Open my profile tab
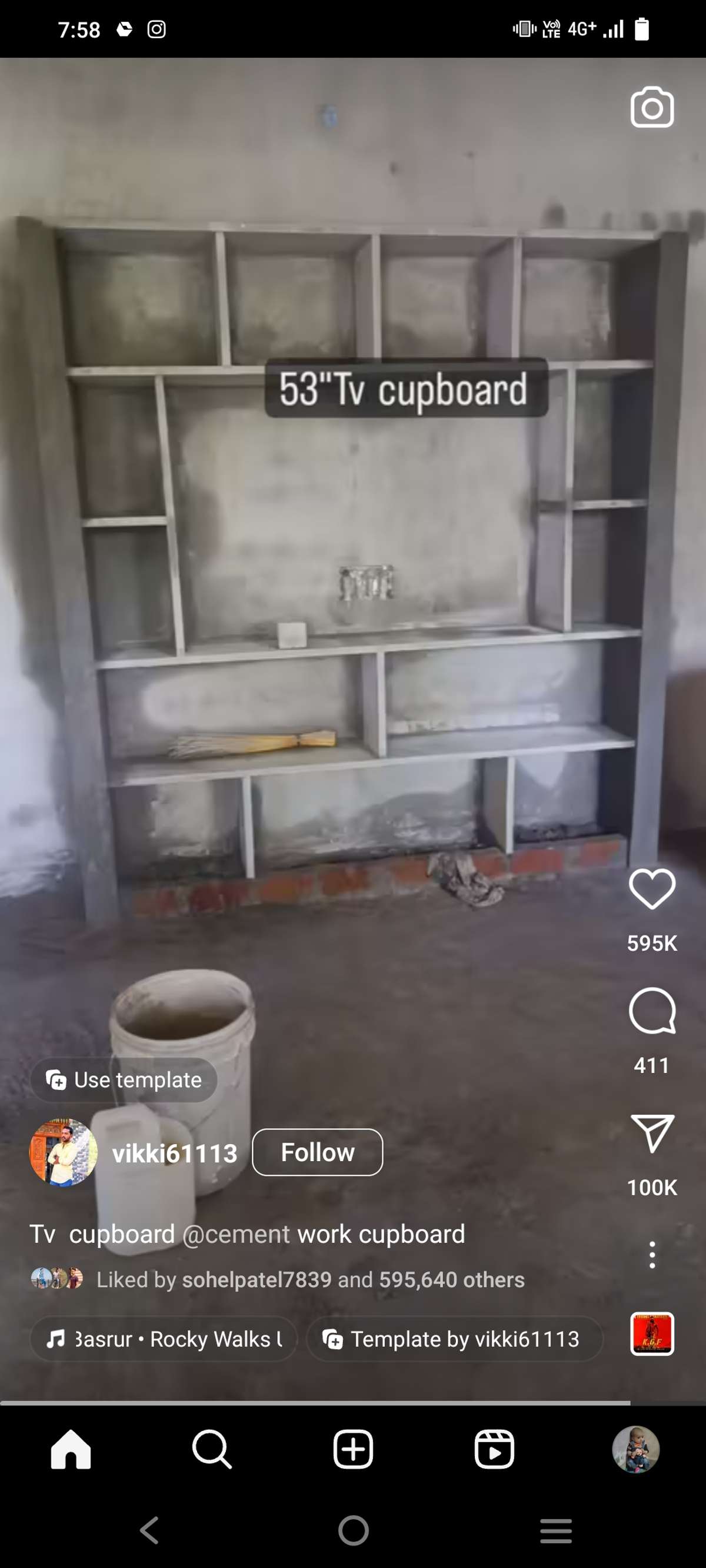Image resolution: width=706 pixels, height=1568 pixels. (x=635, y=1449)
